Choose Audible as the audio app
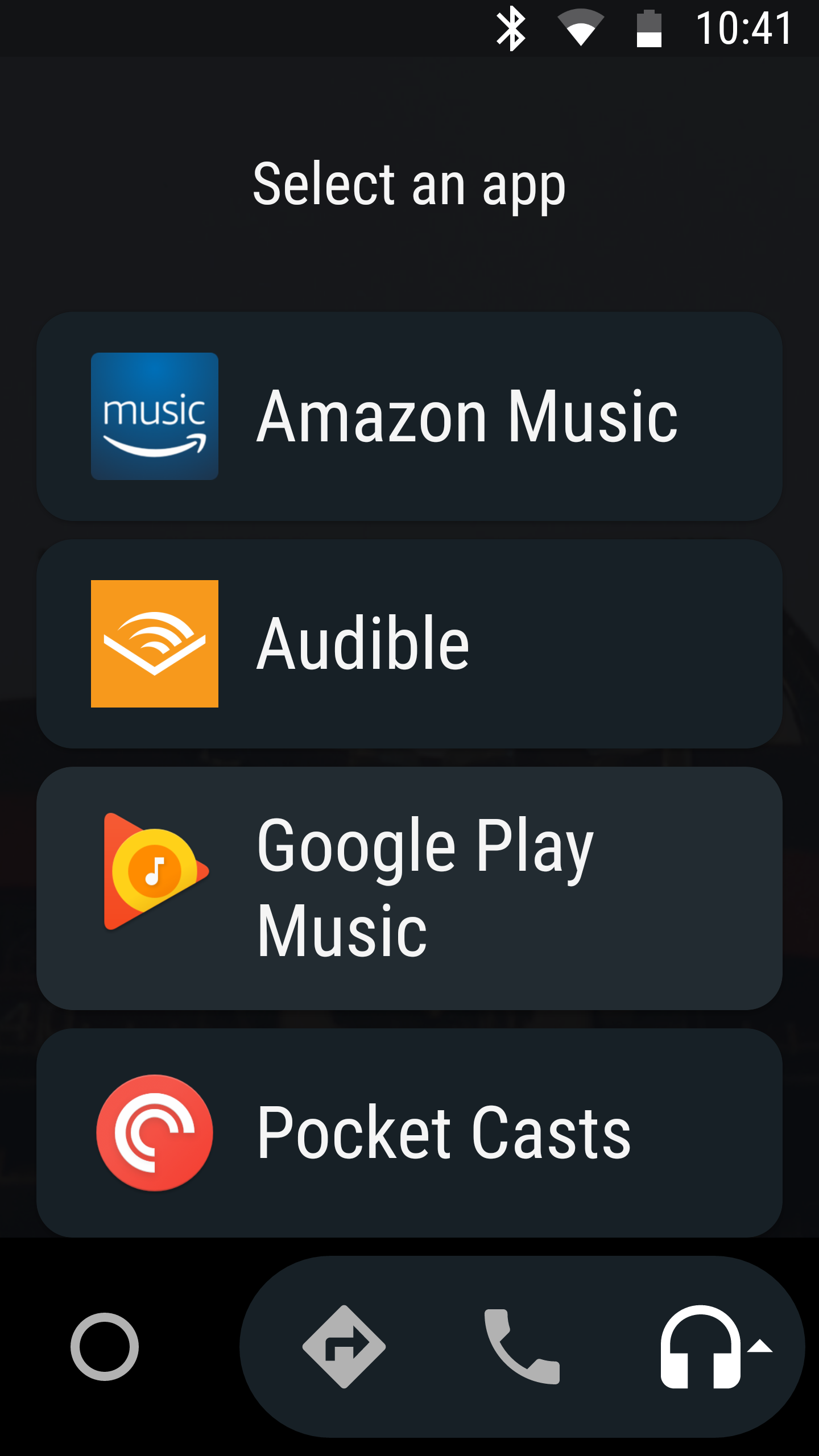Image resolution: width=819 pixels, height=1456 pixels. coord(409,644)
